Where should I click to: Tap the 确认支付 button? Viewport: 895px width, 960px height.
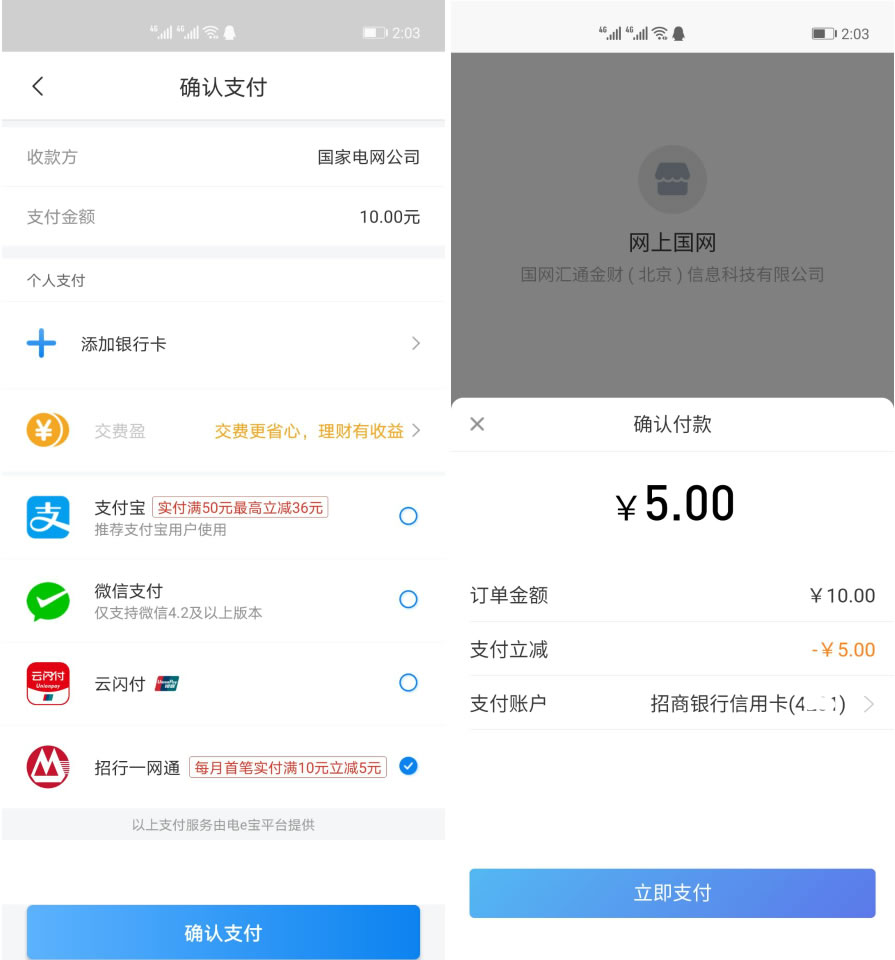click(x=223, y=932)
